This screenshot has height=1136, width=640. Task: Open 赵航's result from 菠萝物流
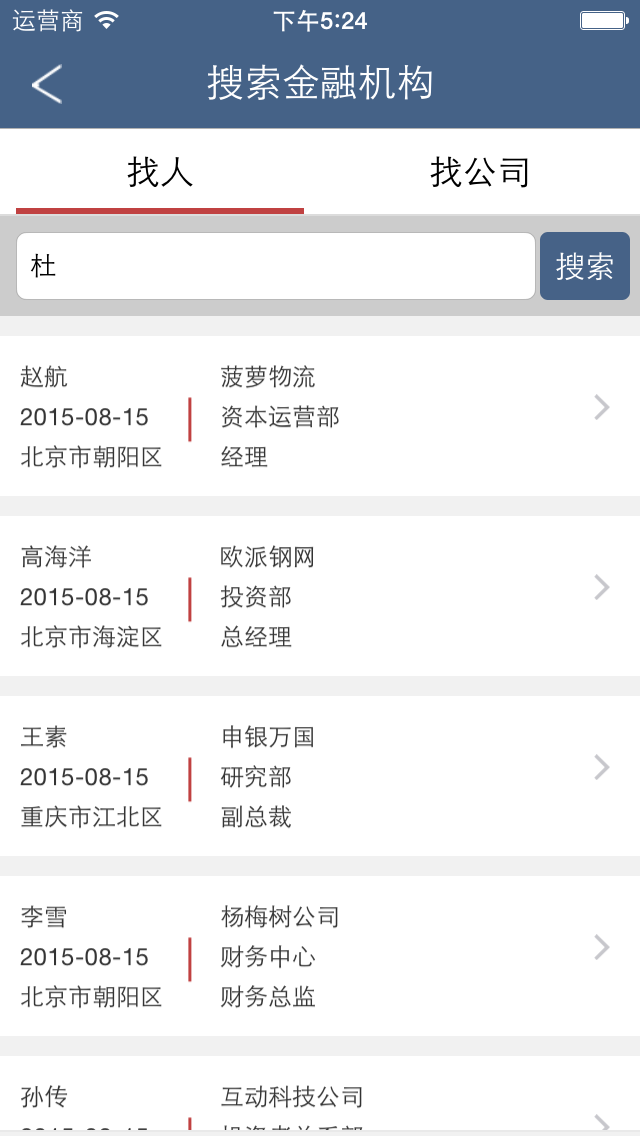point(320,416)
